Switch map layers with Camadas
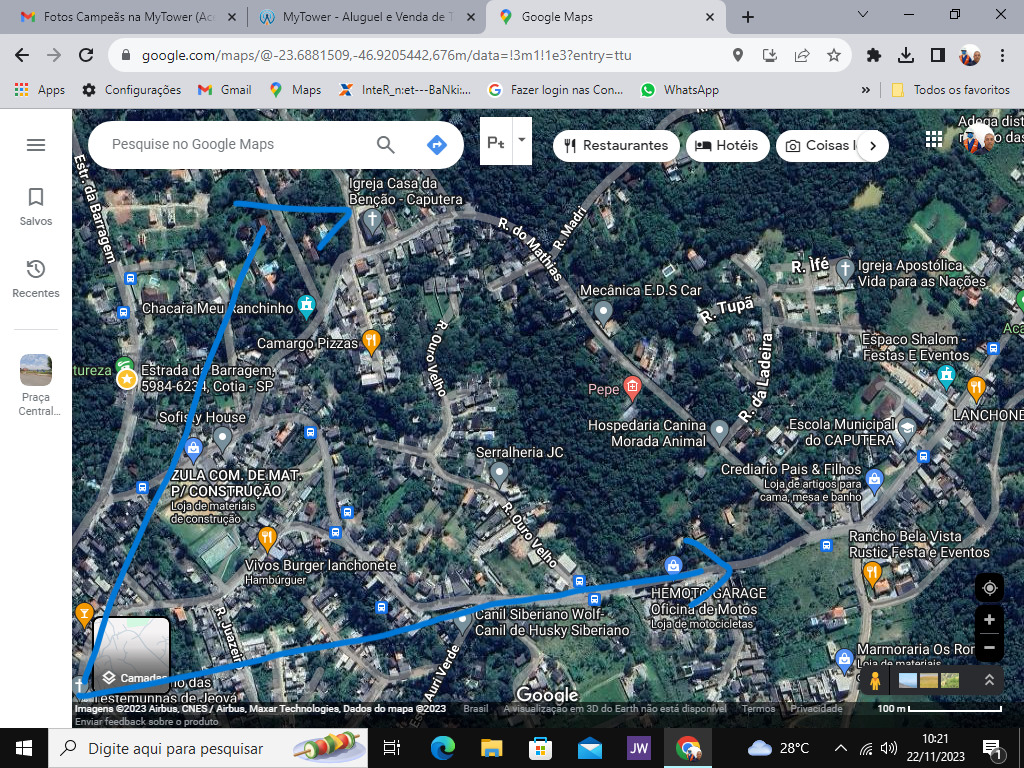Screen dimensions: 1024x768 (131, 655)
